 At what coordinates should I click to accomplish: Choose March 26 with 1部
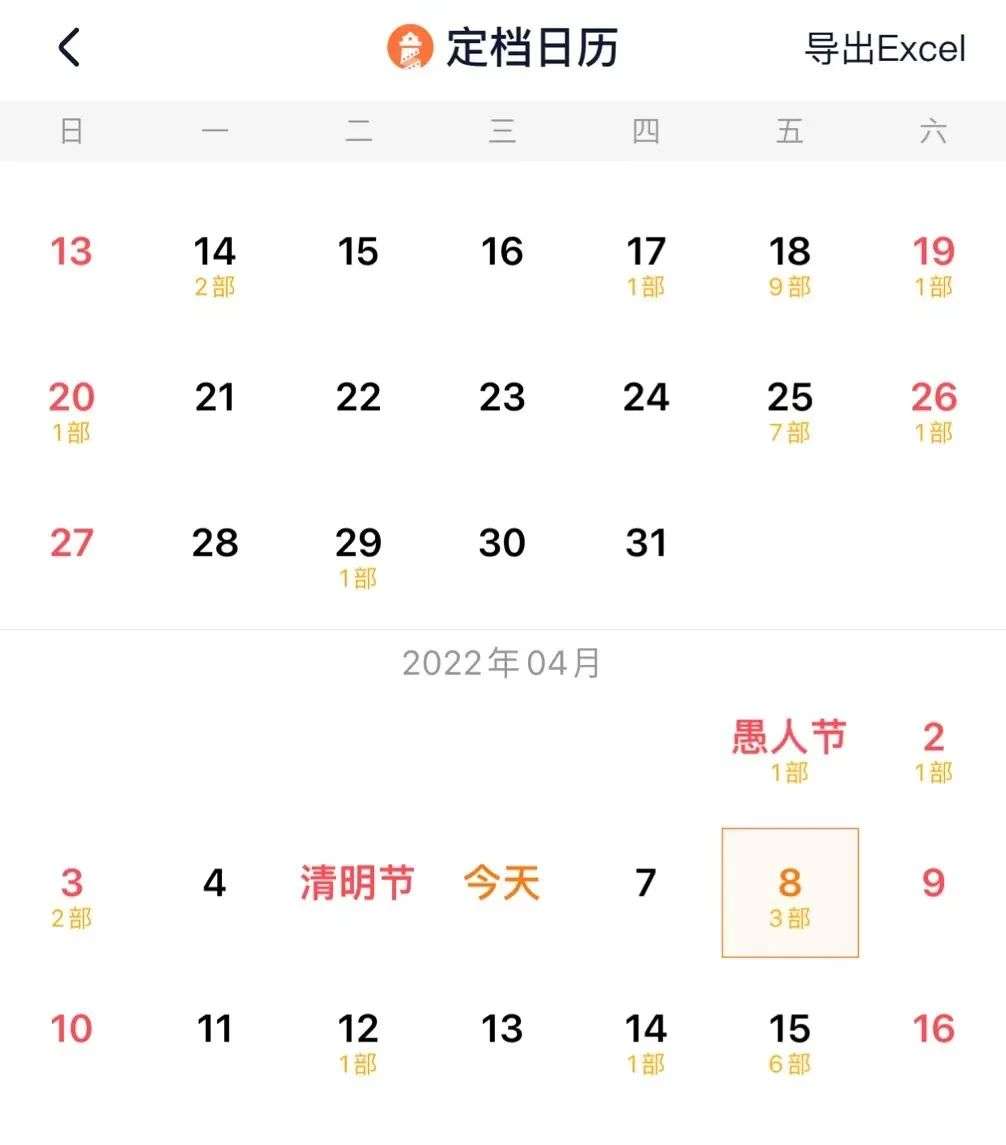(x=932, y=410)
